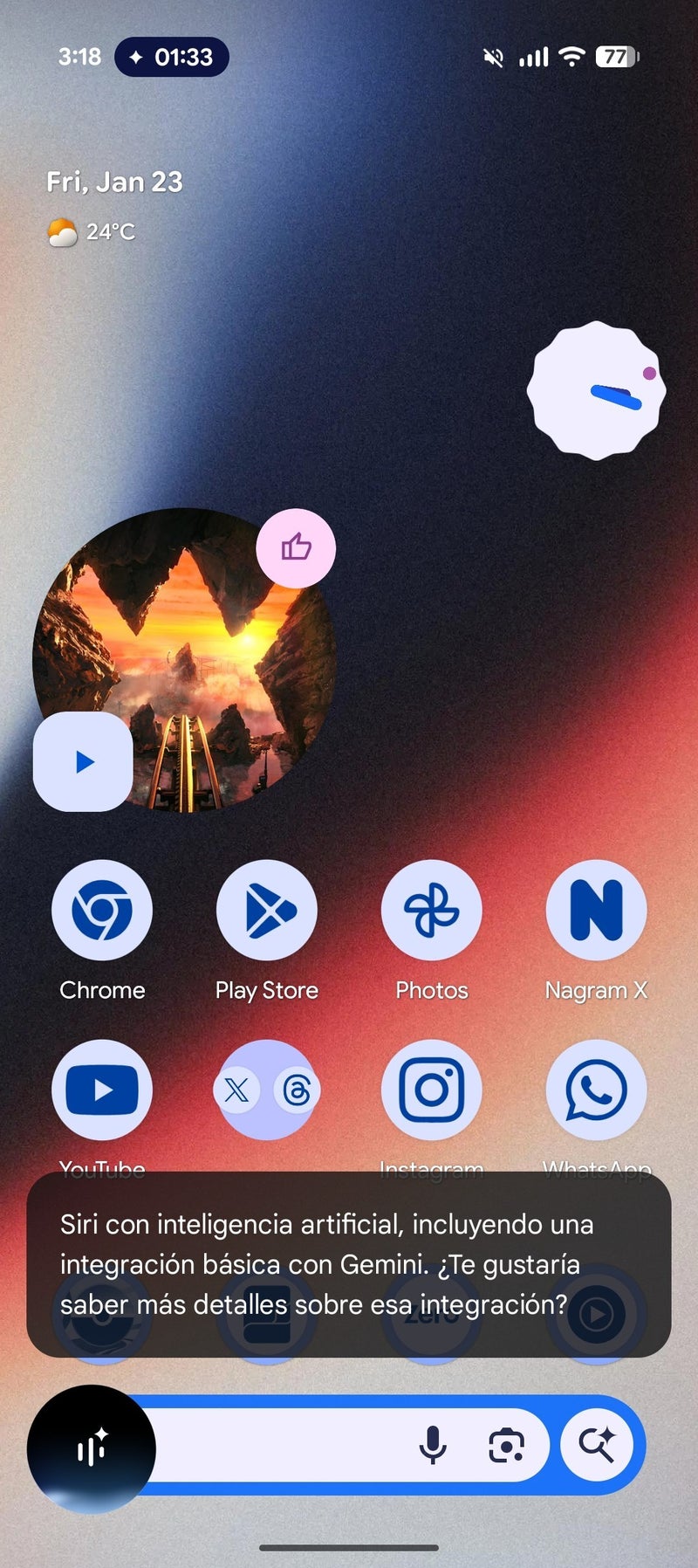Open the Chrome browser
698x1568 pixels.
coord(102,910)
